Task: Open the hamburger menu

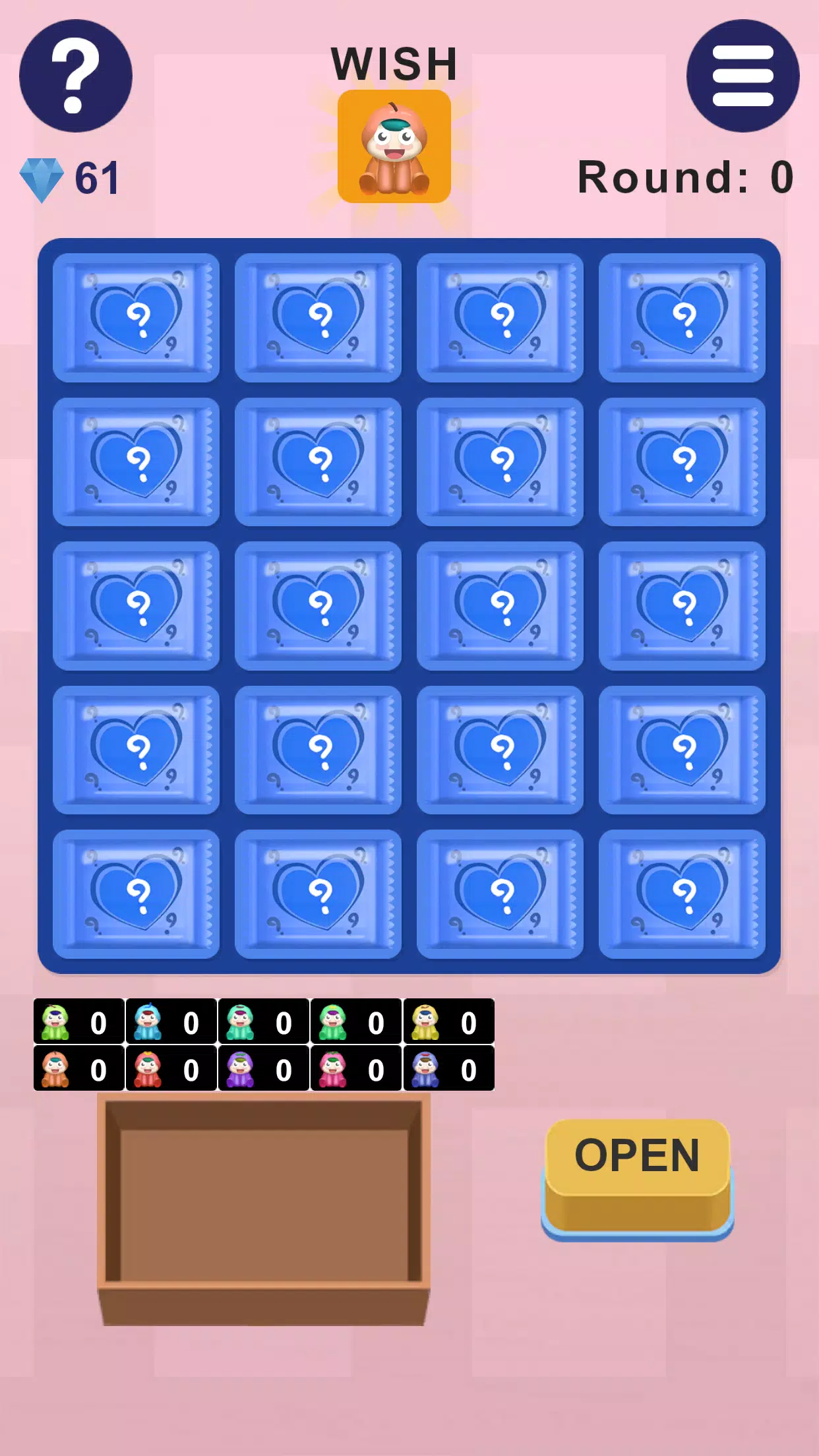Action: pyautogui.click(x=743, y=76)
